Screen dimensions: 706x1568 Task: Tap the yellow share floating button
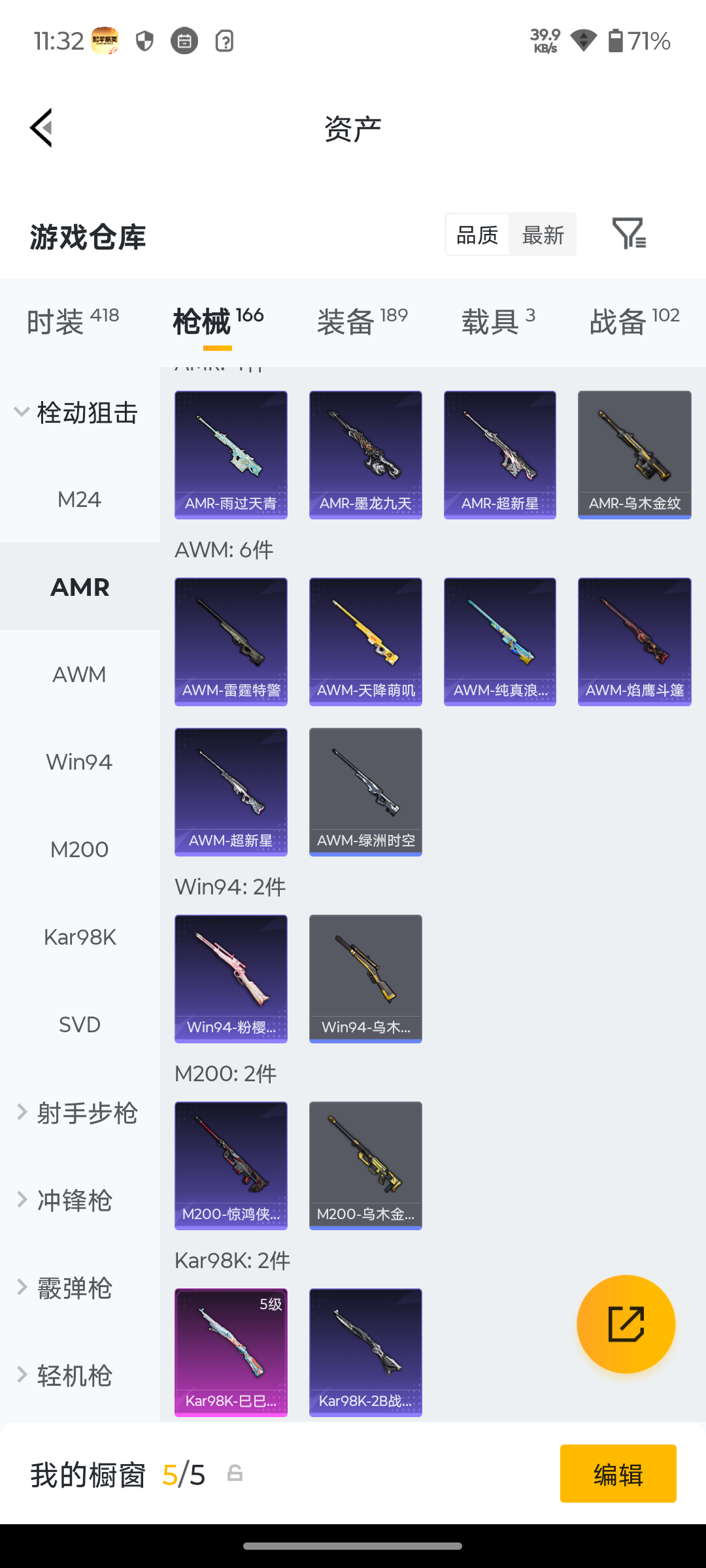click(x=626, y=1324)
